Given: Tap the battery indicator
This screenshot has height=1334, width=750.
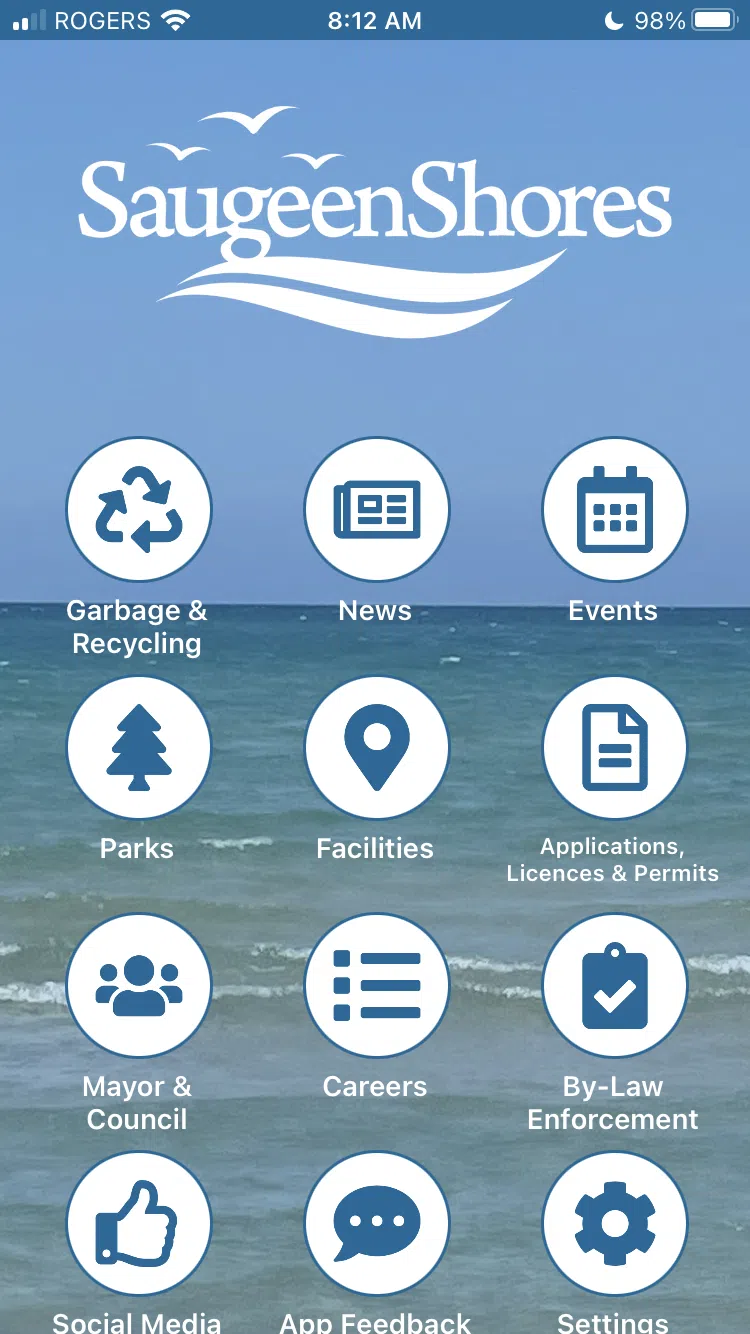Looking at the screenshot, I should pos(714,18).
